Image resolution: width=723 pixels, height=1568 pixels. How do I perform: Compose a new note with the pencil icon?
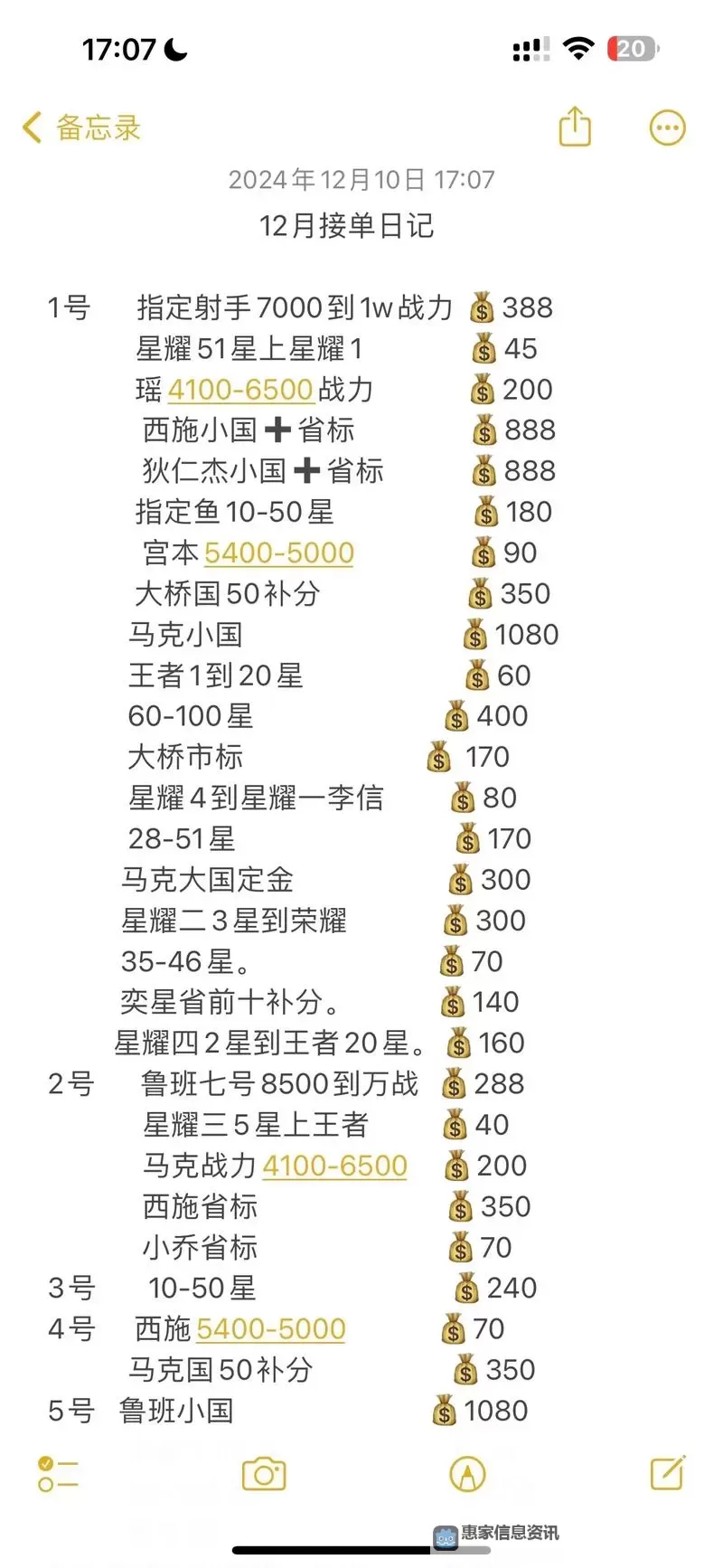666,1475
